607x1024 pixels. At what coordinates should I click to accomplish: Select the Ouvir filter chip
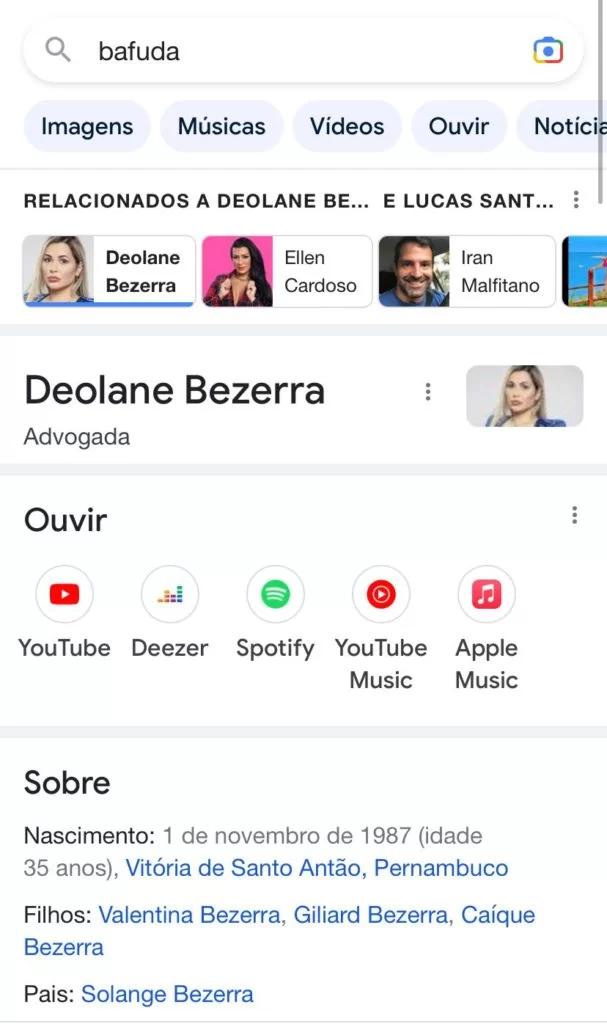pyautogui.click(x=459, y=127)
